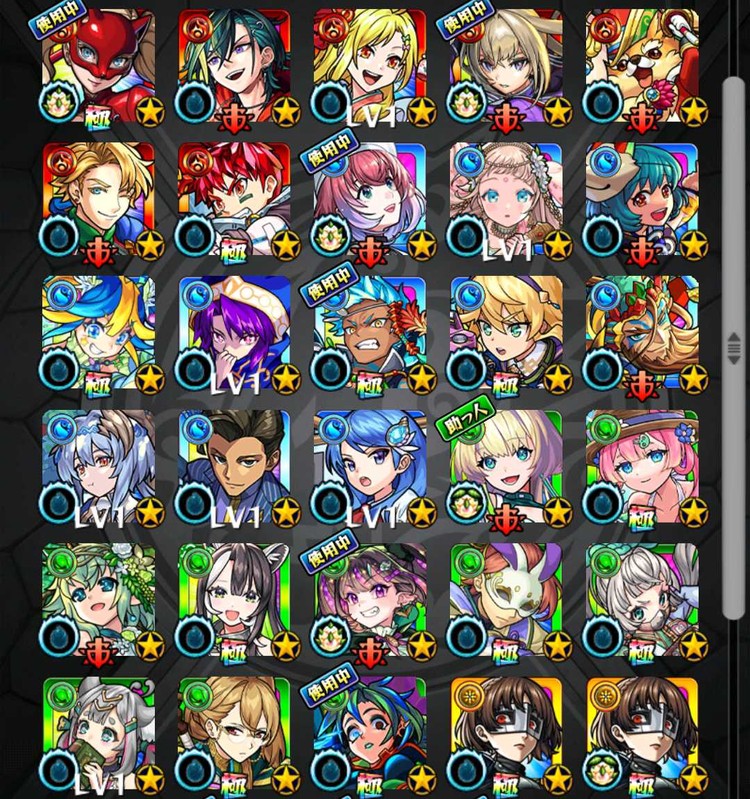Screen dimensions: 750x799
Task: Tap the black-and-white haired cat-eared girl
Action: pyautogui.click(x=234, y=601)
